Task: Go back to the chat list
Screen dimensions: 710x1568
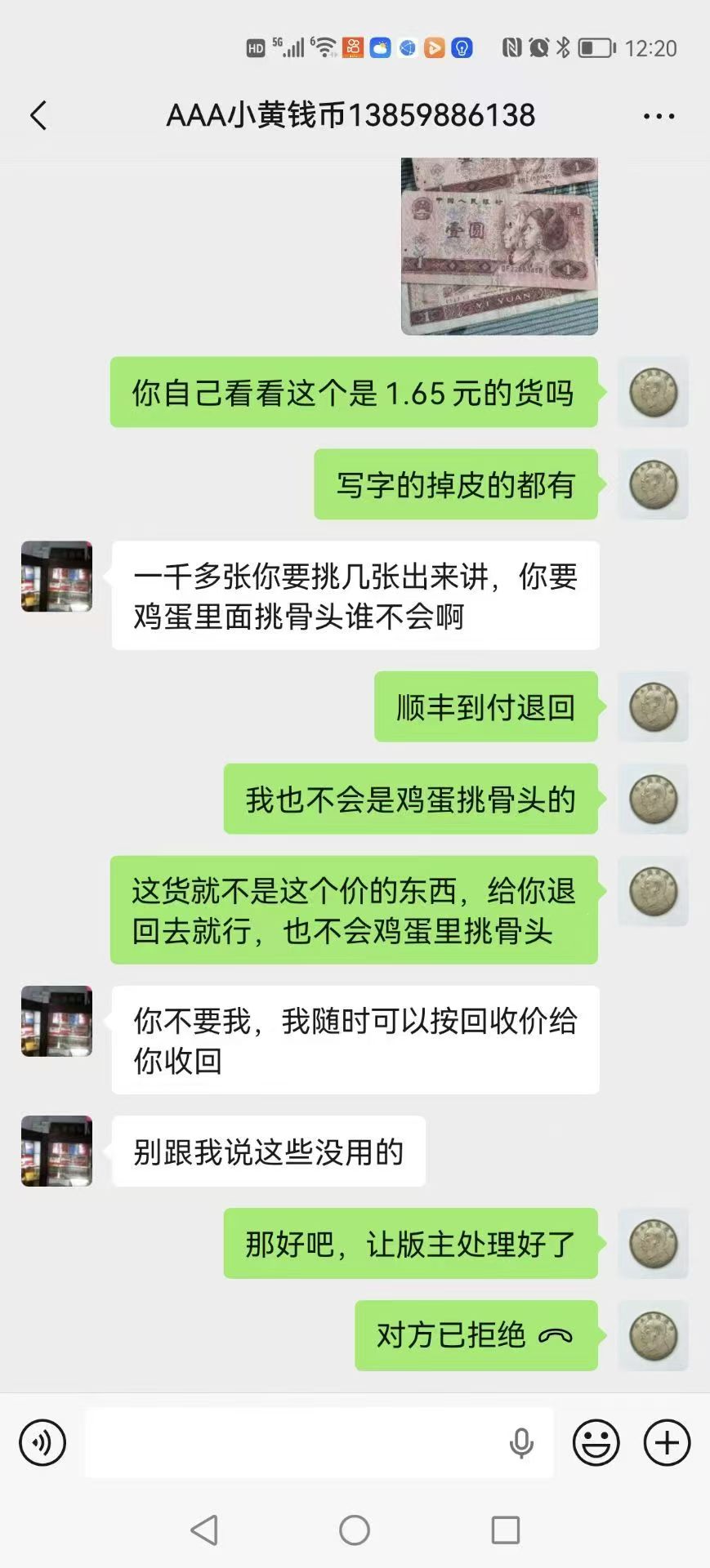Action: tap(38, 116)
